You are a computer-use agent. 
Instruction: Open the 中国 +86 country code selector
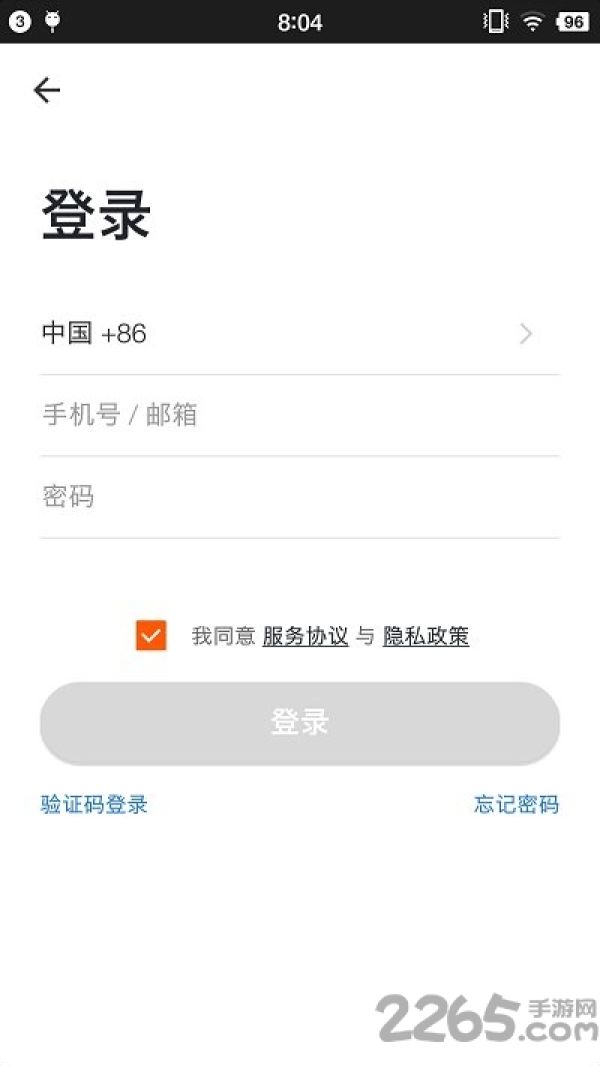point(300,334)
